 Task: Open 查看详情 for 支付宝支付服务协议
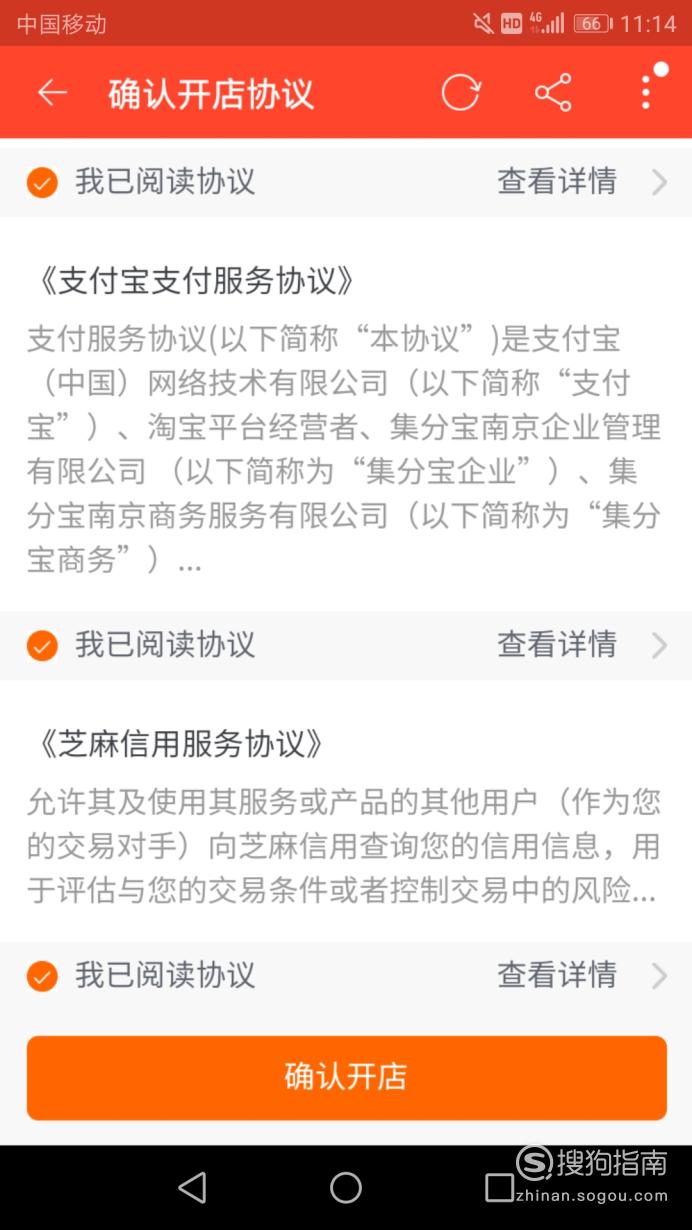click(582, 645)
